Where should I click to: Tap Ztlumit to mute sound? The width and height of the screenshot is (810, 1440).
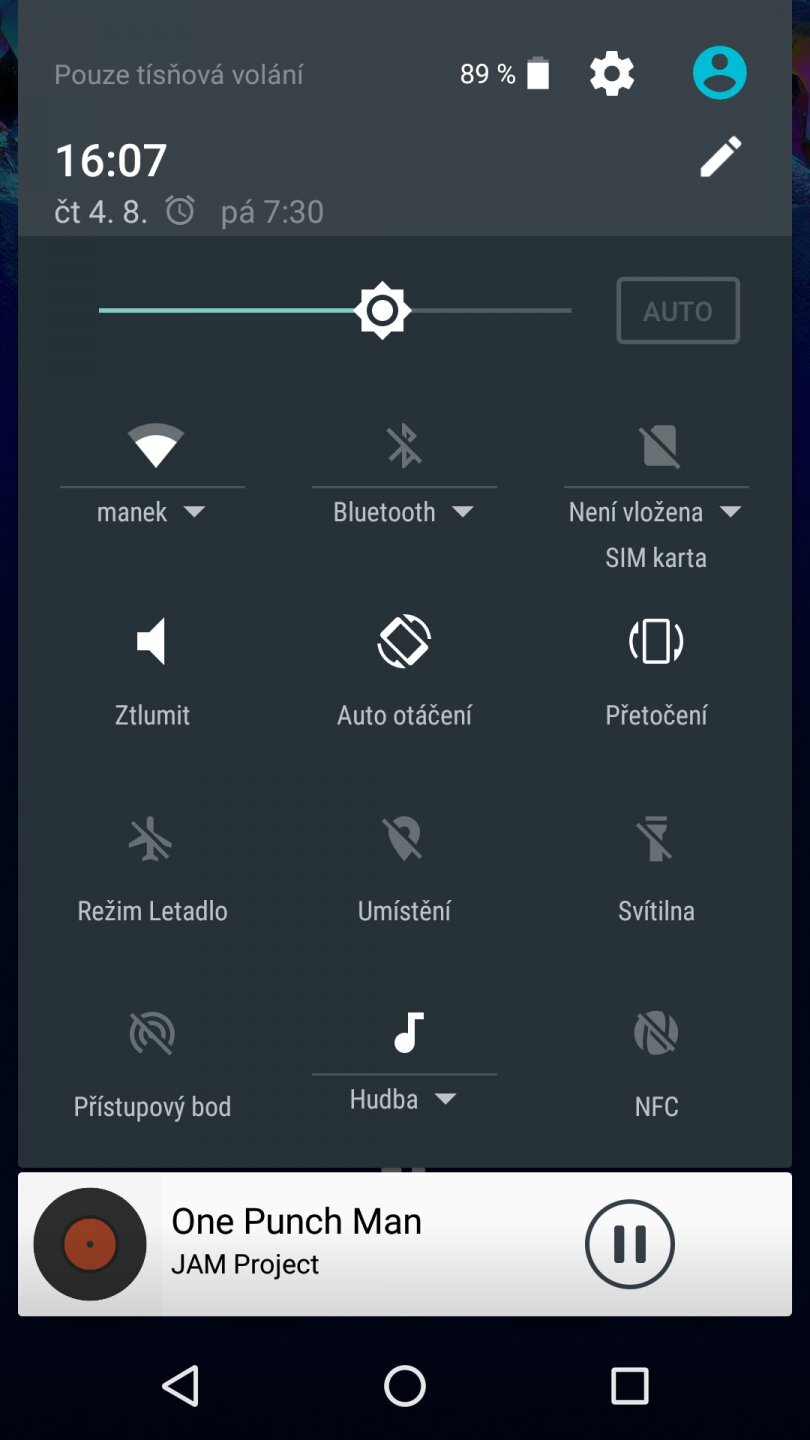[152, 641]
